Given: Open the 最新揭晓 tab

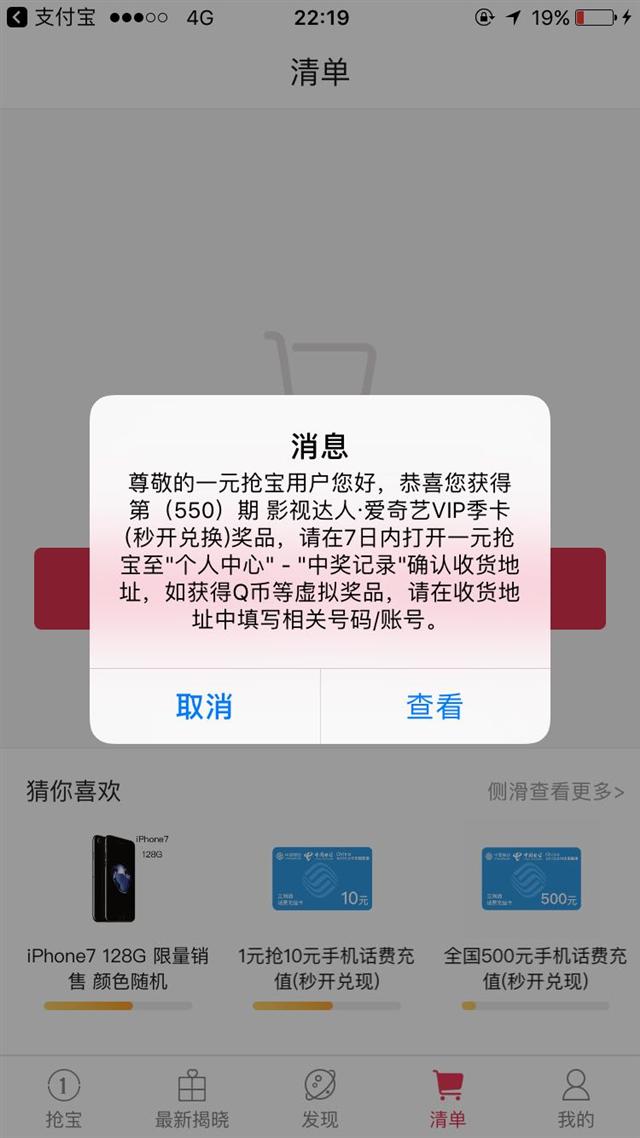Looking at the screenshot, I should click(192, 1097).
